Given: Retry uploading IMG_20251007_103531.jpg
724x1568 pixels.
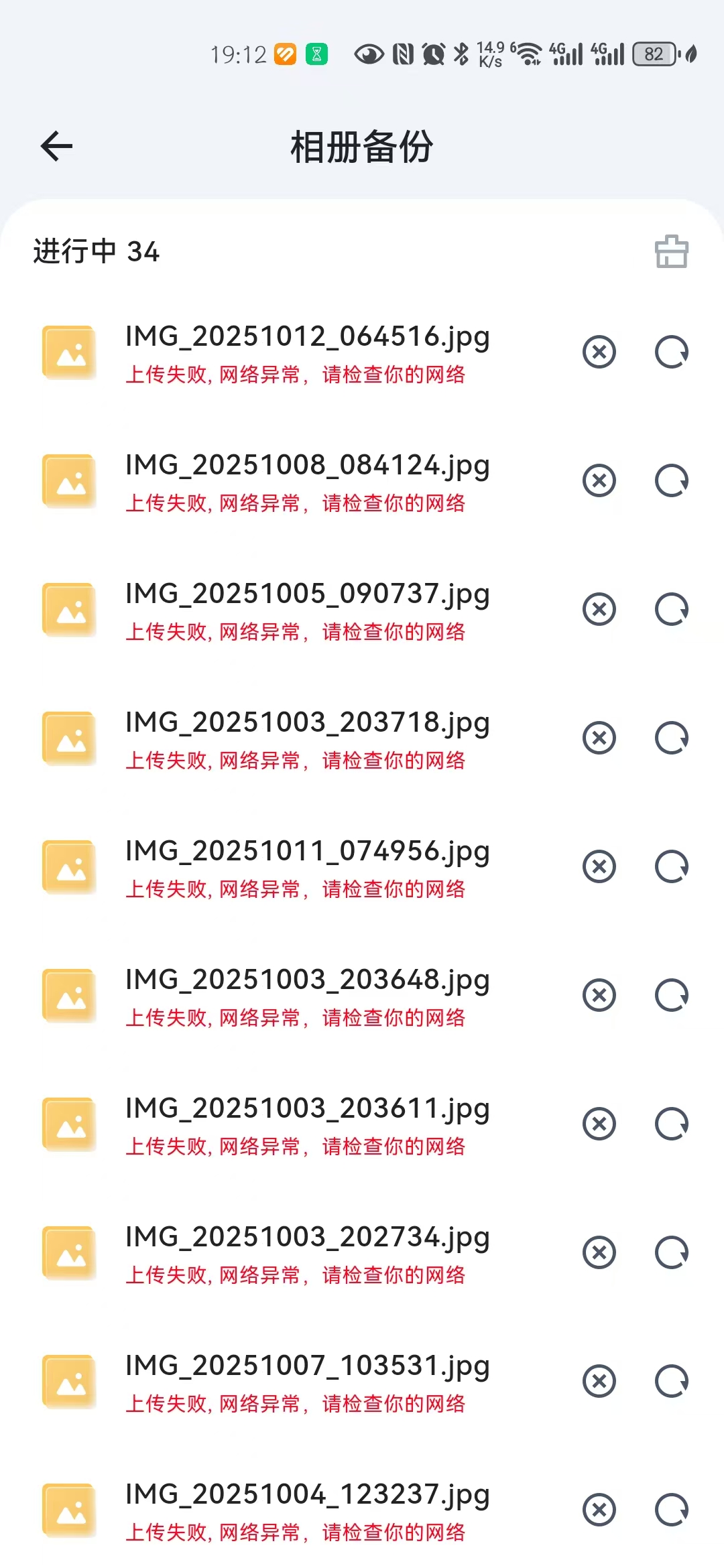Looking at the screenshot, I should point(672,1382).
